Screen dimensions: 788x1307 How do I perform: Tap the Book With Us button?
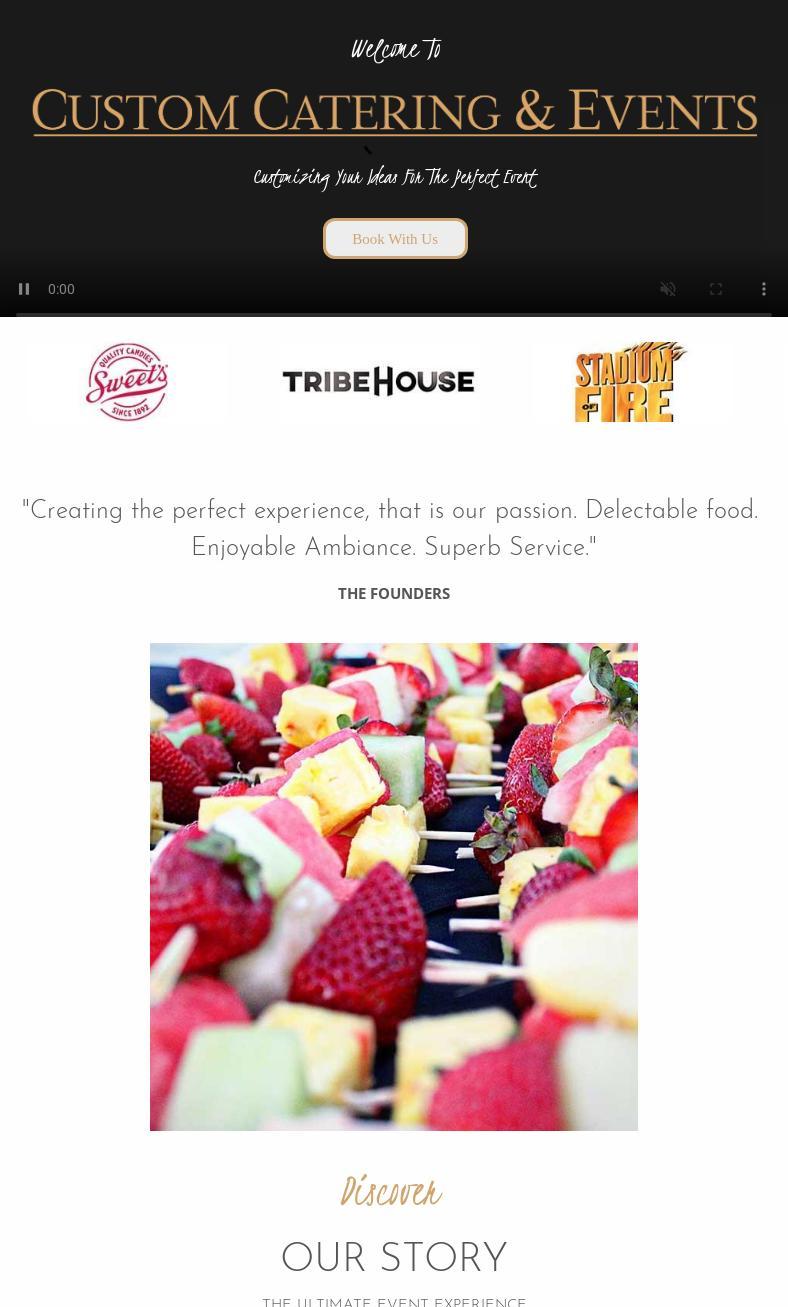(x=395, y=239)
